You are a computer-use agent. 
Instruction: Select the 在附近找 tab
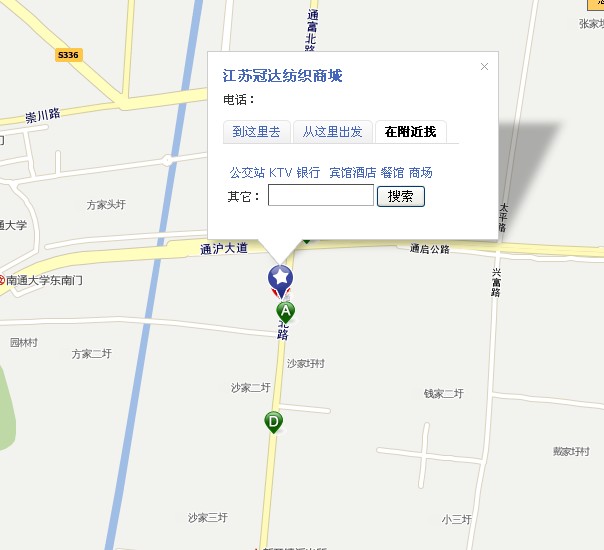(410, 132)
